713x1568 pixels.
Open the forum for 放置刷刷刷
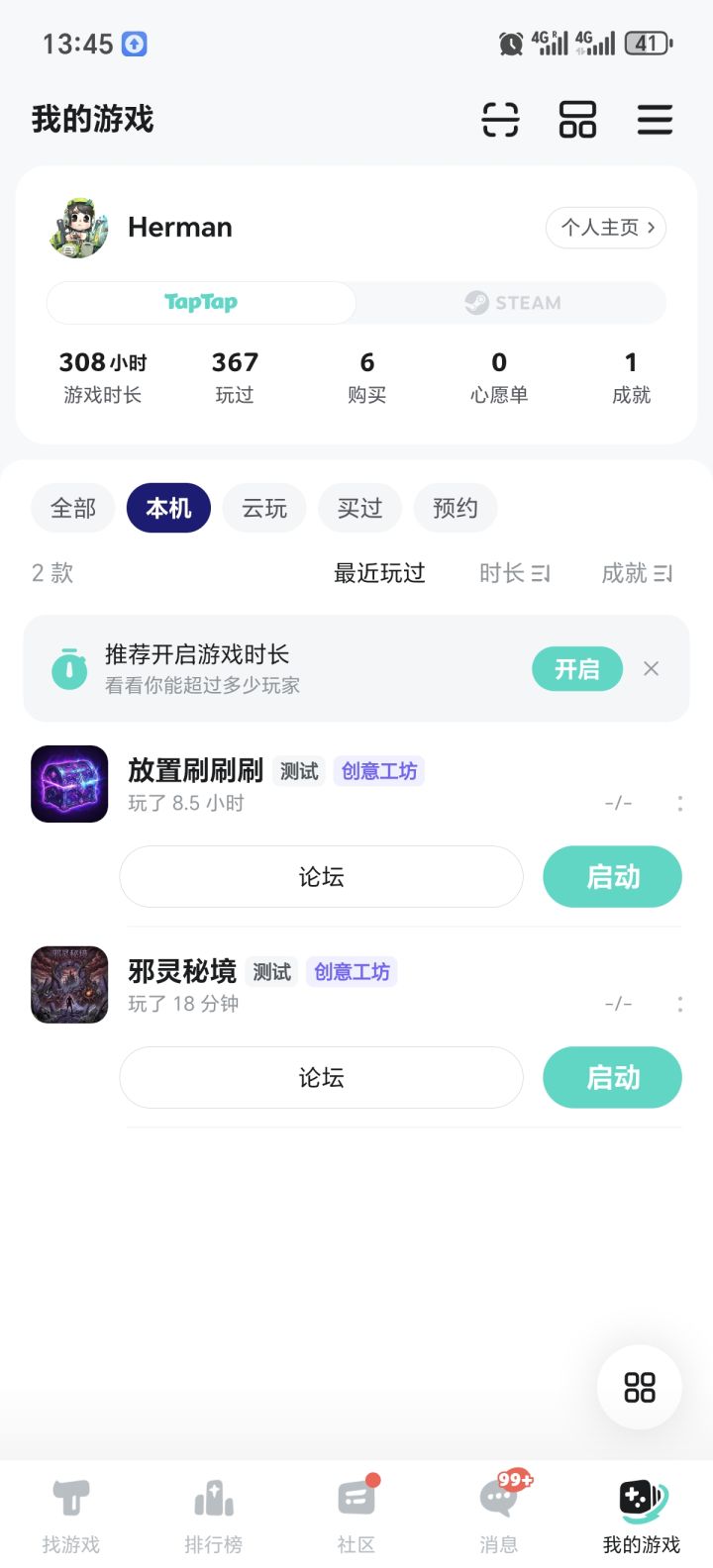pyautogui.click(x=321, y=877)
